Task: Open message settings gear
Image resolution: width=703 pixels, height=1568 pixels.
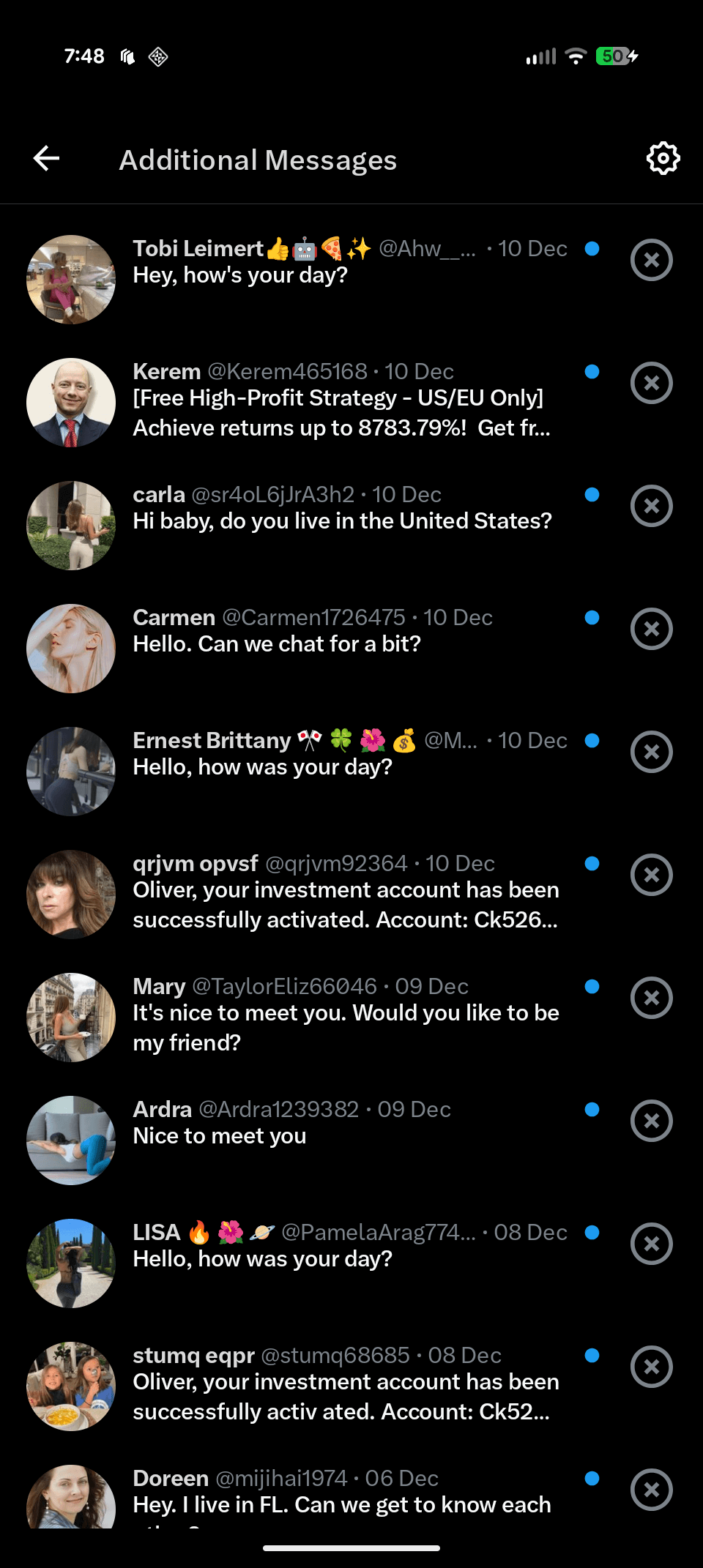Action: coord(663,158)
